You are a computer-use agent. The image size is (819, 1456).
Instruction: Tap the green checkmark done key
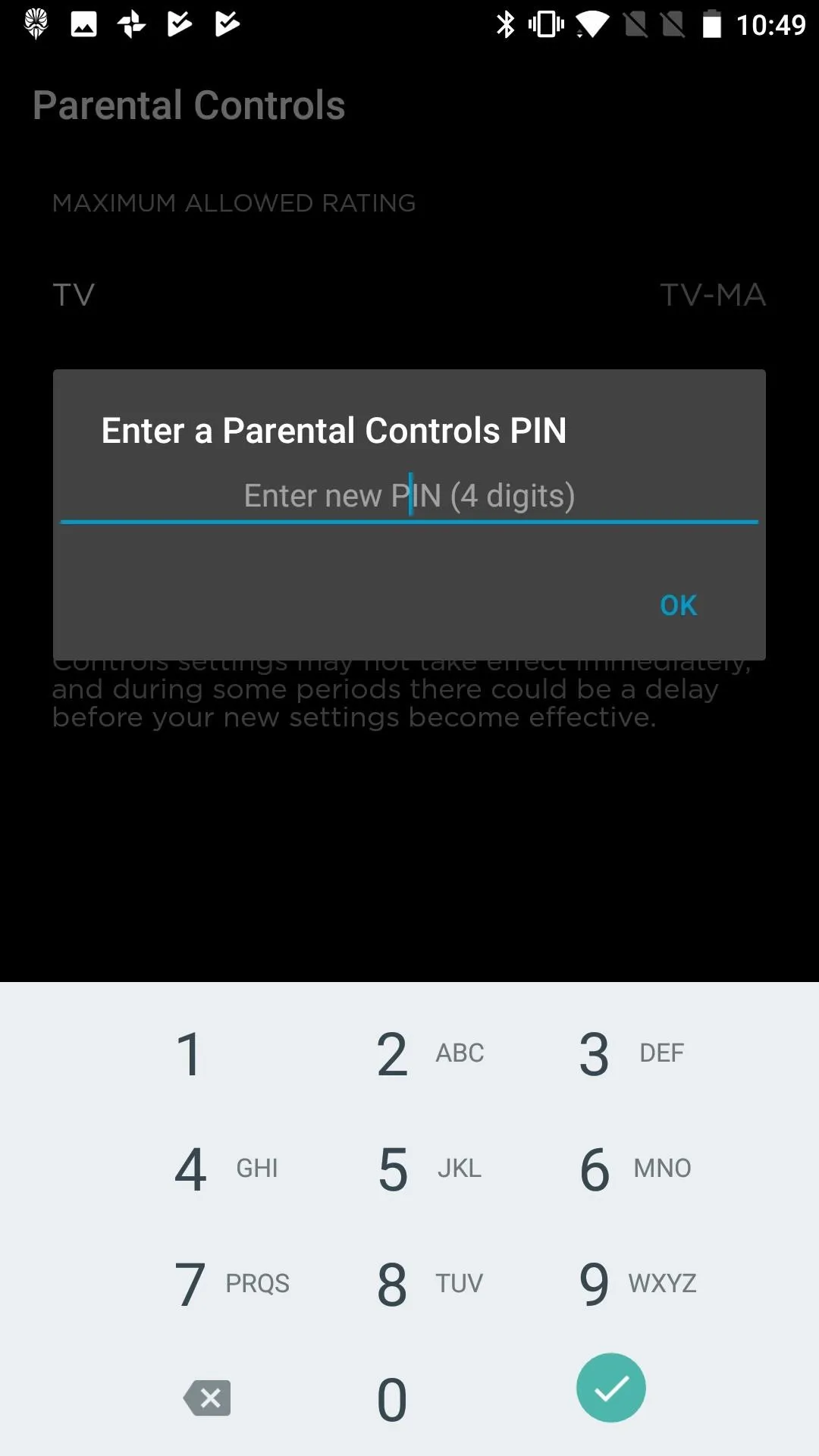click(x=611, y=1388)
